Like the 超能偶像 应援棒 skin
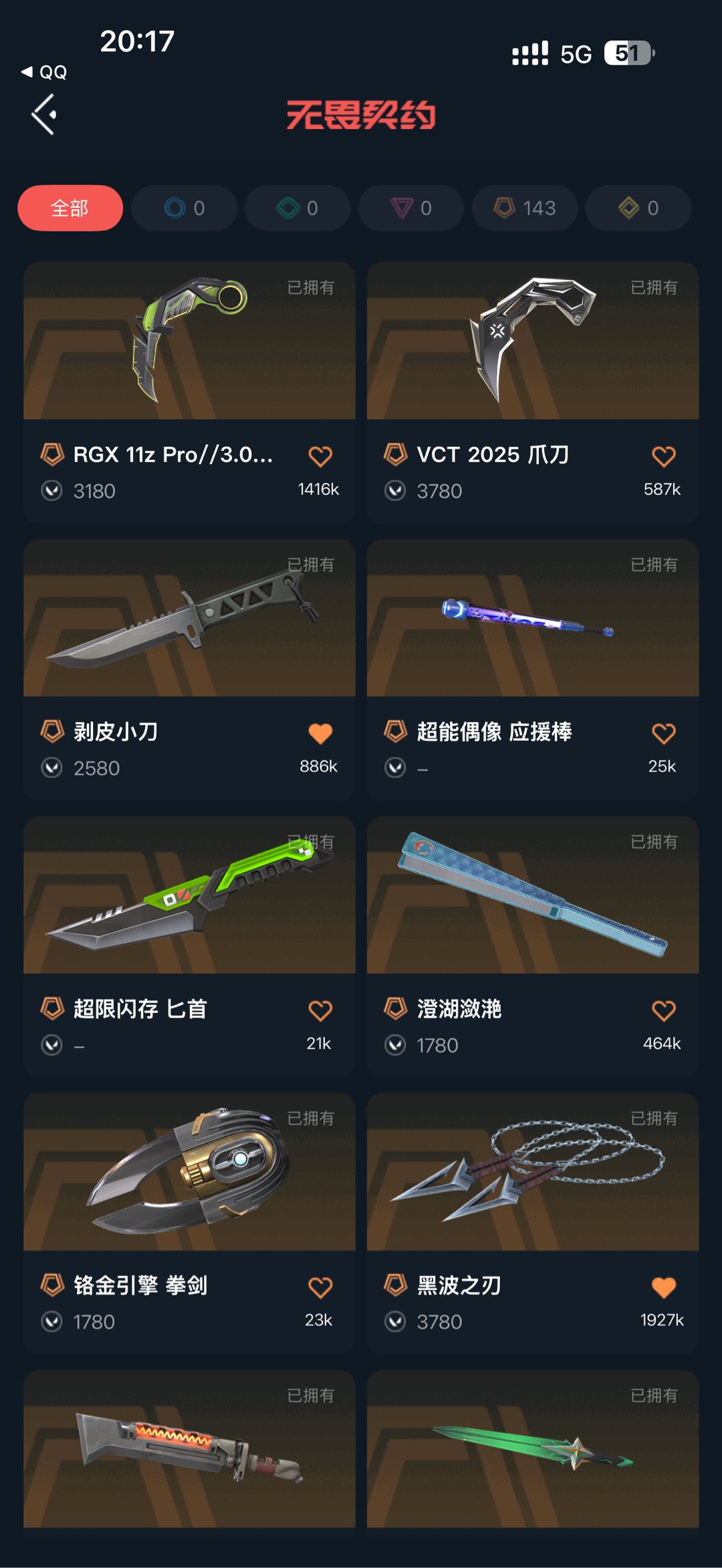Viewport: 722px width, 1568px height. (663, 734)
